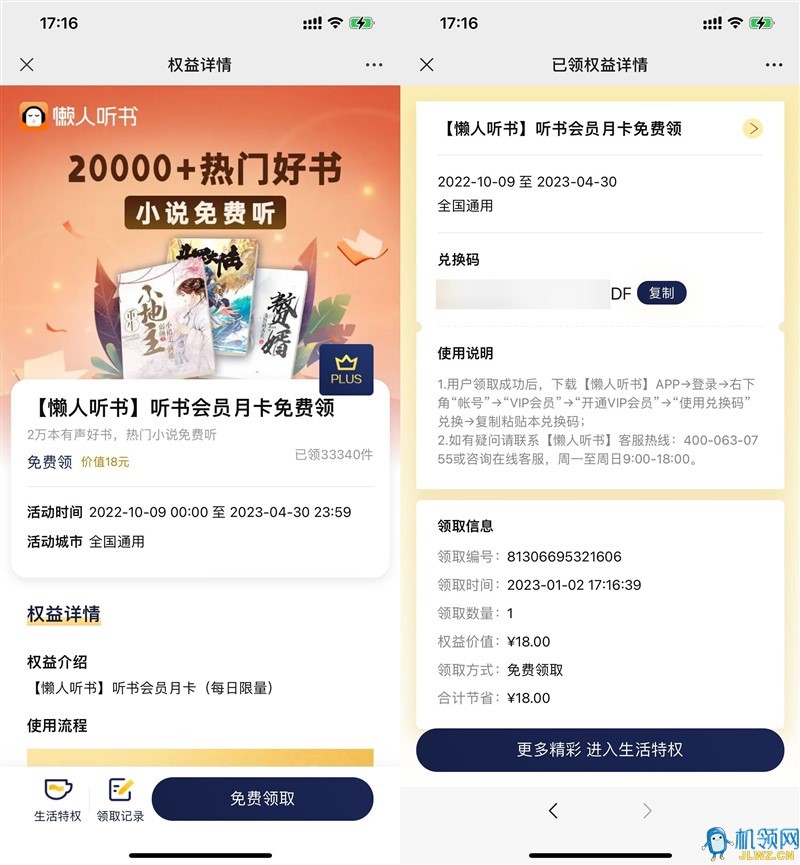Go back with the browser back arrow
800x865 pixels.
coord(553,810)
